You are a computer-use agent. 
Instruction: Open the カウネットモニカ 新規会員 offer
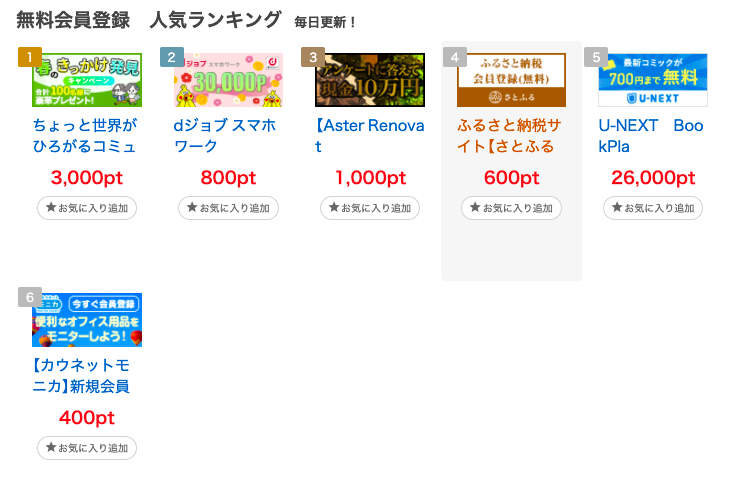click(86, 376)
